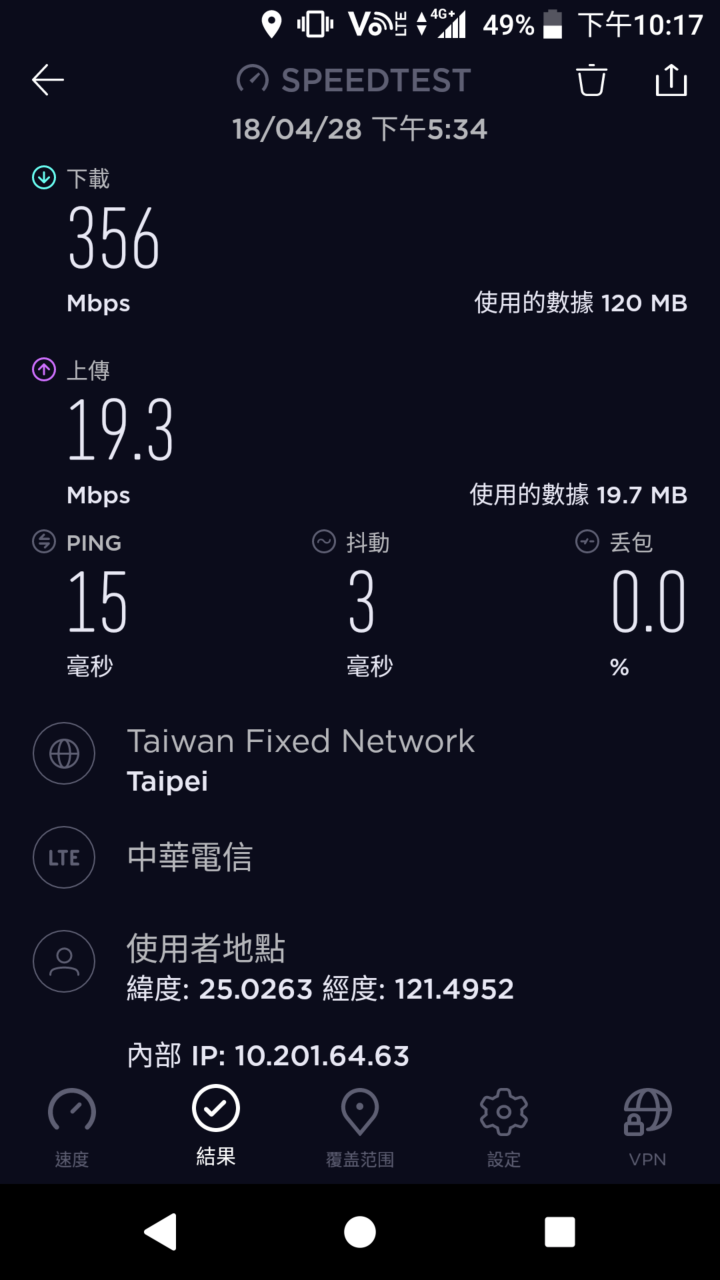Viewport: 720px width, 1280px height.
Task: Go back using the top-left arrow
Action: pyautogui.click(x=48, y=80)
